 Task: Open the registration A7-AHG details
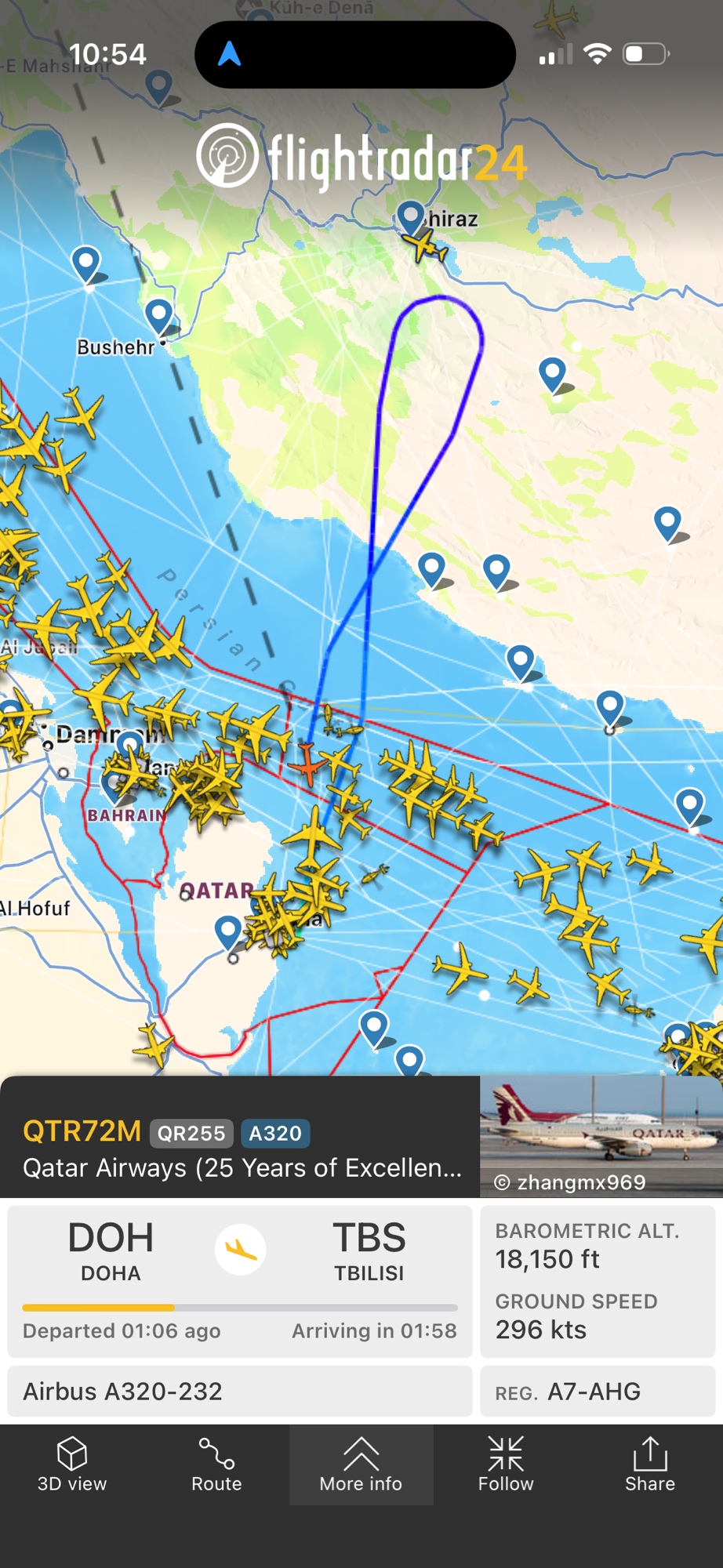(598, 1392)
